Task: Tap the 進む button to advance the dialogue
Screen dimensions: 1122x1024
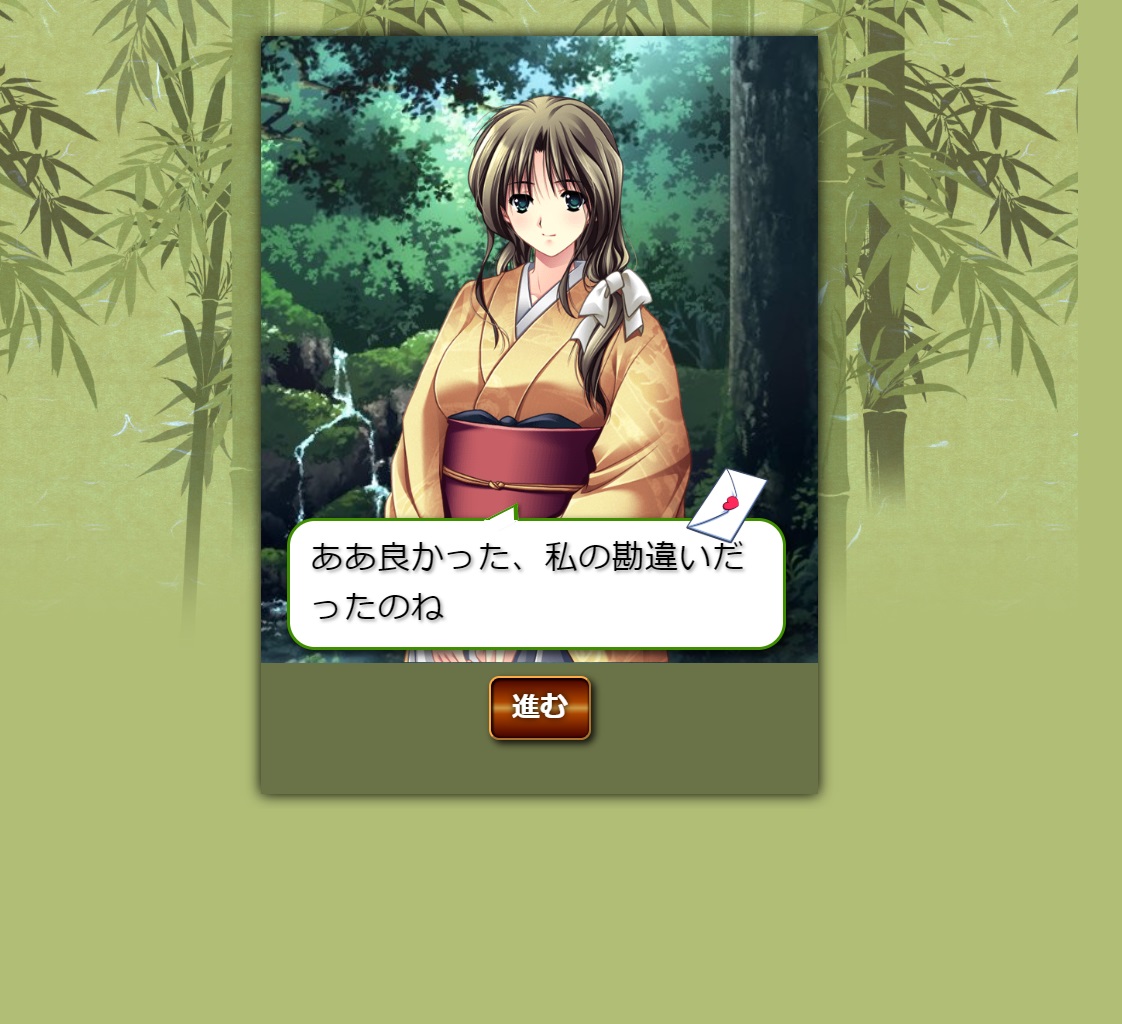Action: (x=539, y=708)
